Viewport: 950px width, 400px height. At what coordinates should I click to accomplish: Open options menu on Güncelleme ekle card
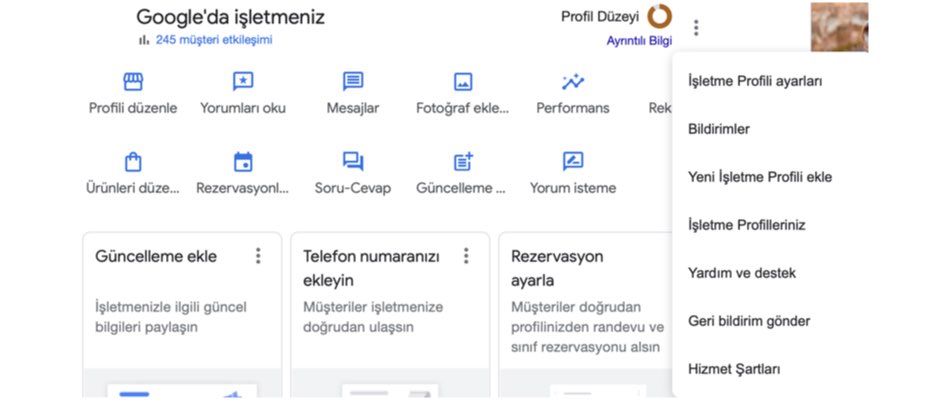point(258,256)
